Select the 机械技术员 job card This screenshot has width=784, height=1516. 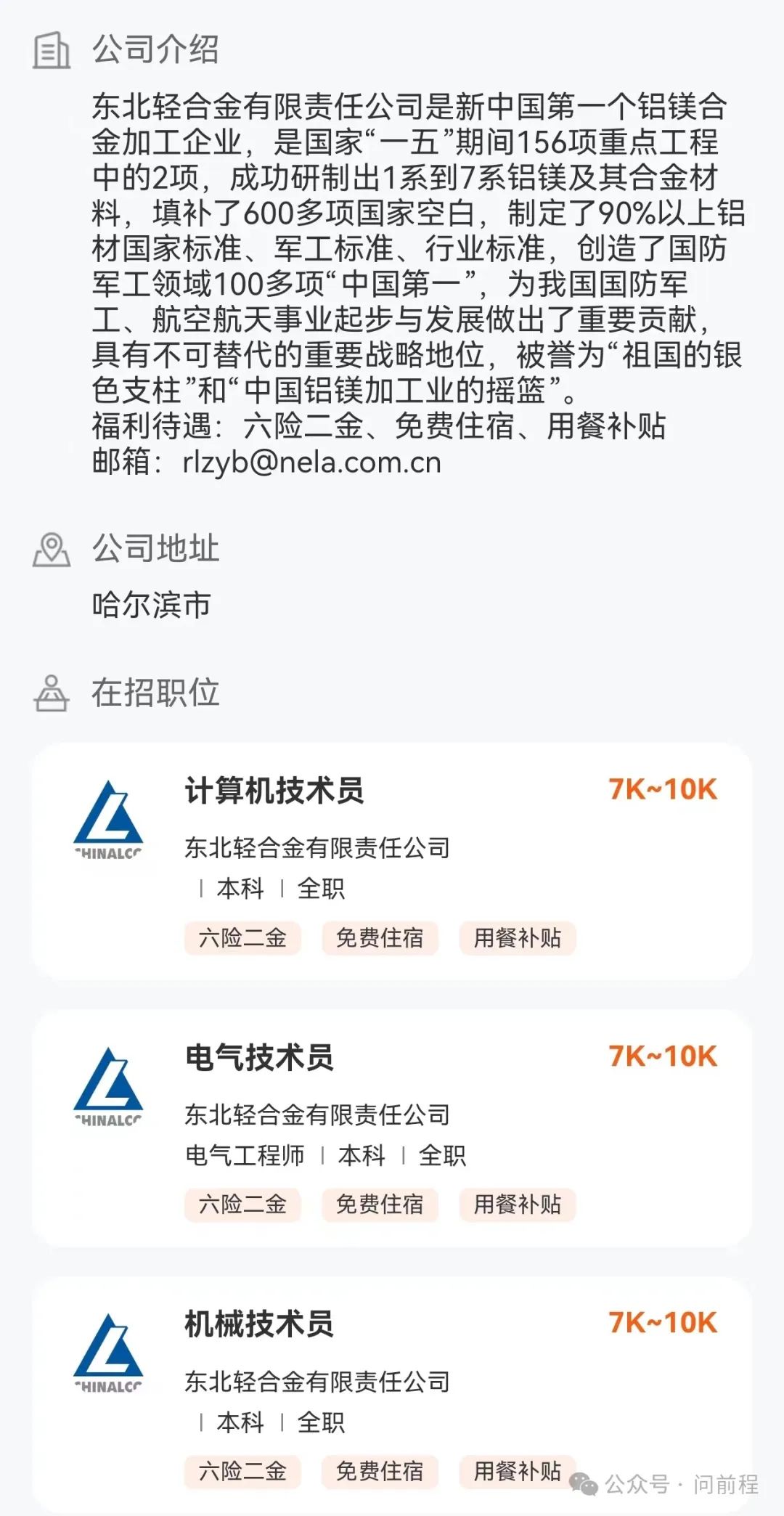pyautogui.click(x=392, y=1395)
